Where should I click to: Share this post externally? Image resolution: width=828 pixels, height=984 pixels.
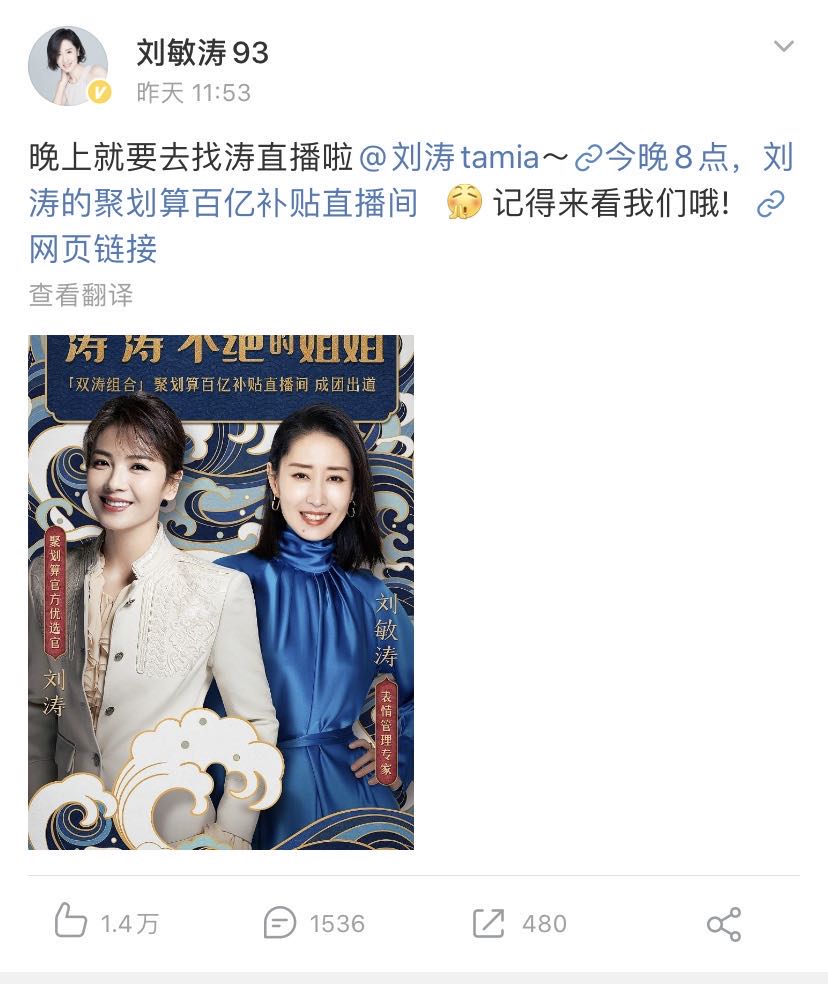click(723, 923)
